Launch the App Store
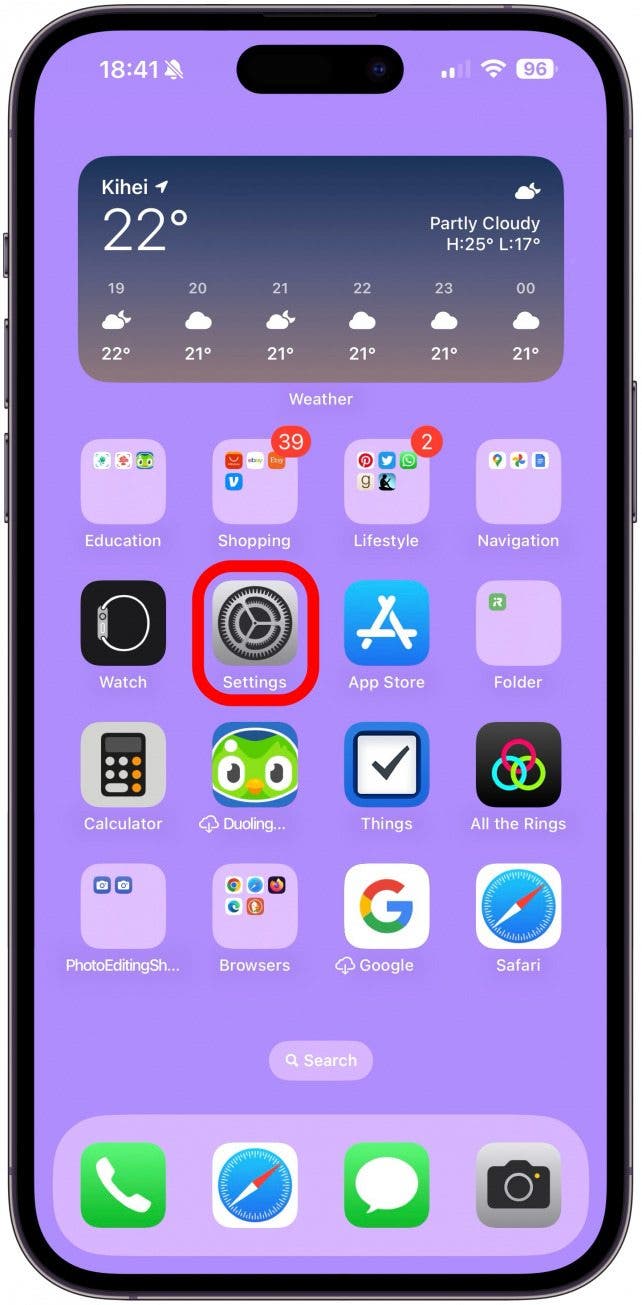642x1305 pixels. pos(386,623)
